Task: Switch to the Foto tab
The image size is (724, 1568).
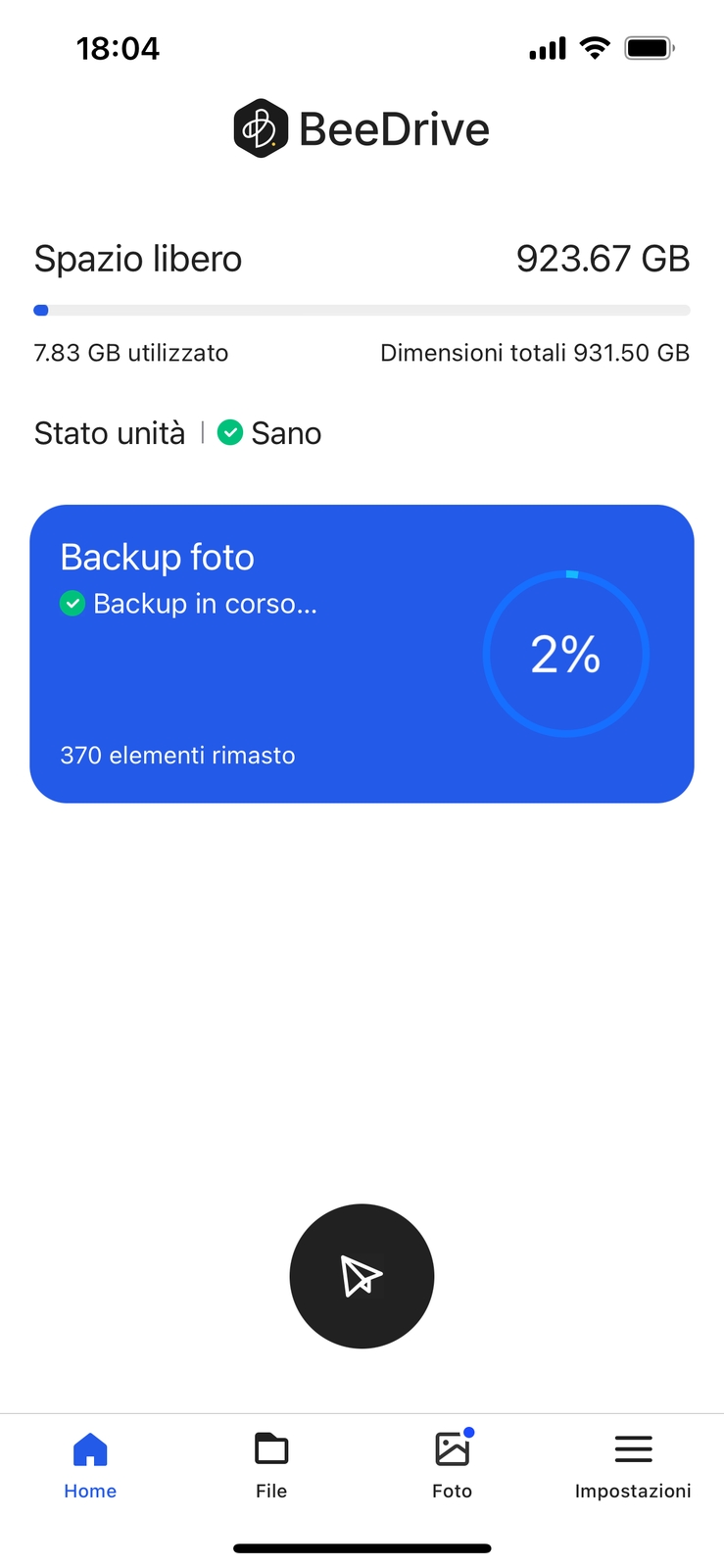Action: pos(452,1464)
